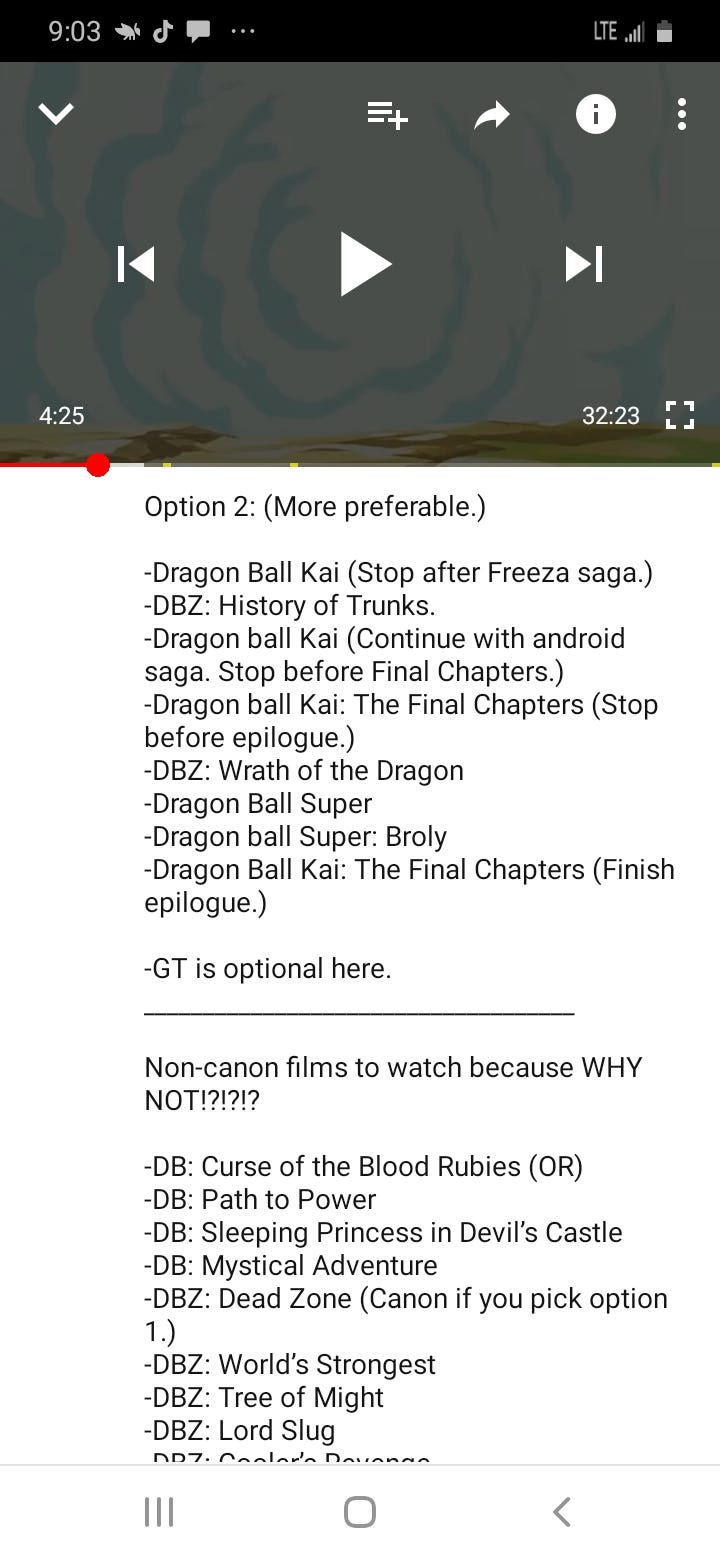The width and height of the screenshot is (720, 1560).
Task: Open recent apps from the navigation bar
Action: coord(159,1512)
